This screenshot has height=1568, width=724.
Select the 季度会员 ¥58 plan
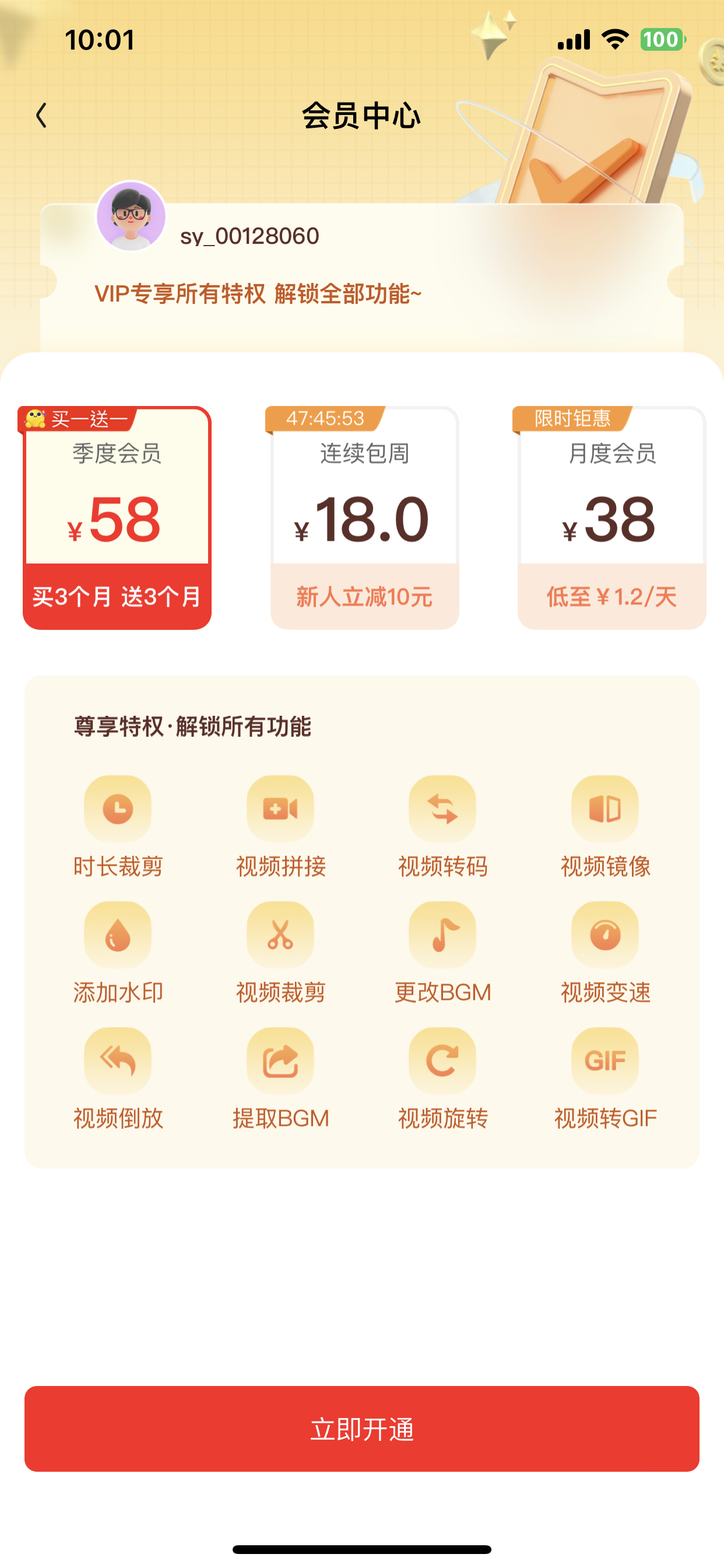point(117,517)
